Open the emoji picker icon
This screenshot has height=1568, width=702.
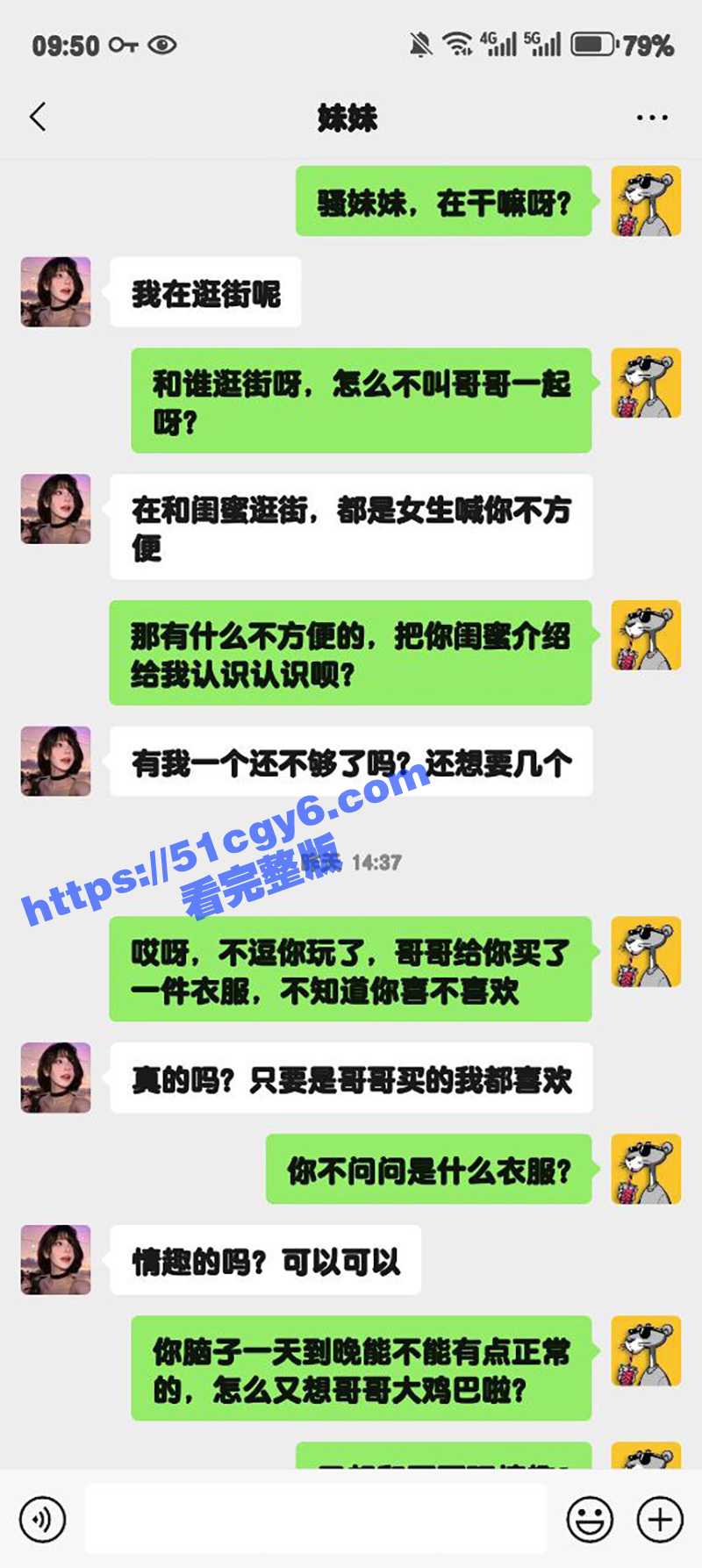589,1518
